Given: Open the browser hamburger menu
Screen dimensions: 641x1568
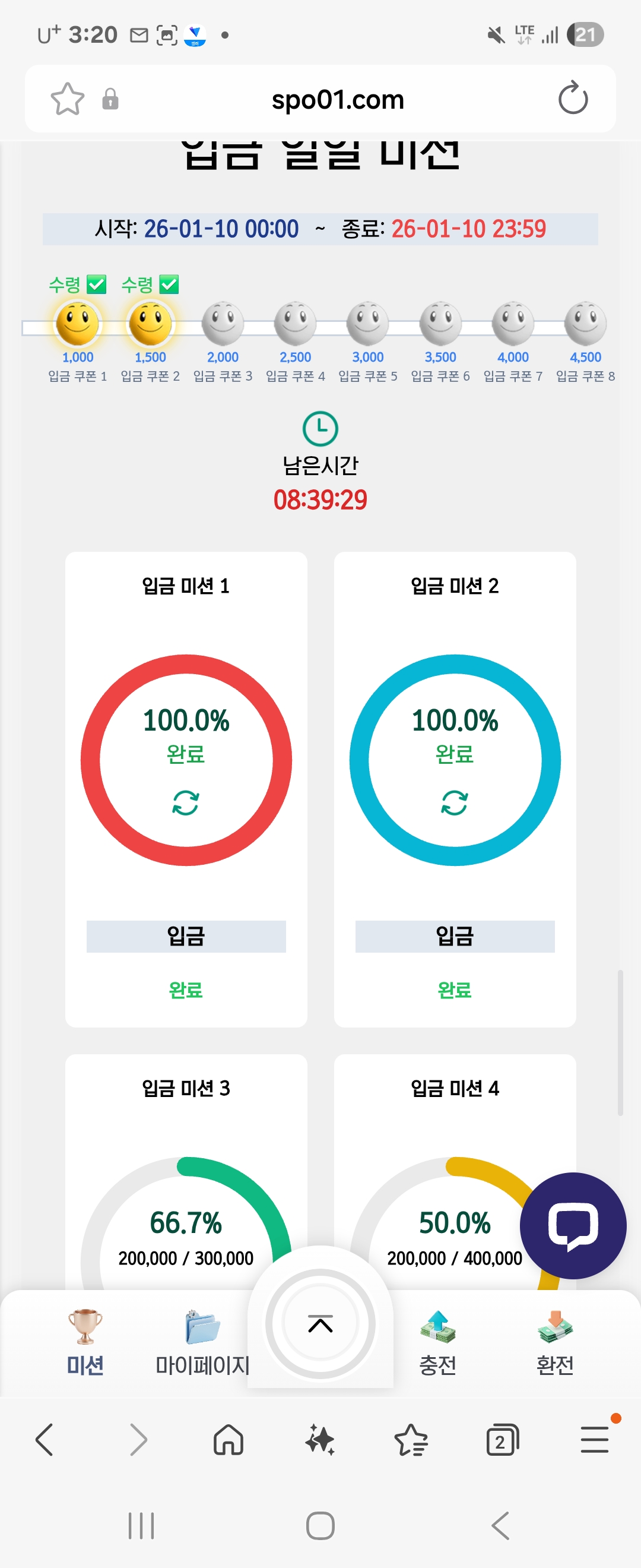Looking at the screenshot, I should pos(594,1440).
